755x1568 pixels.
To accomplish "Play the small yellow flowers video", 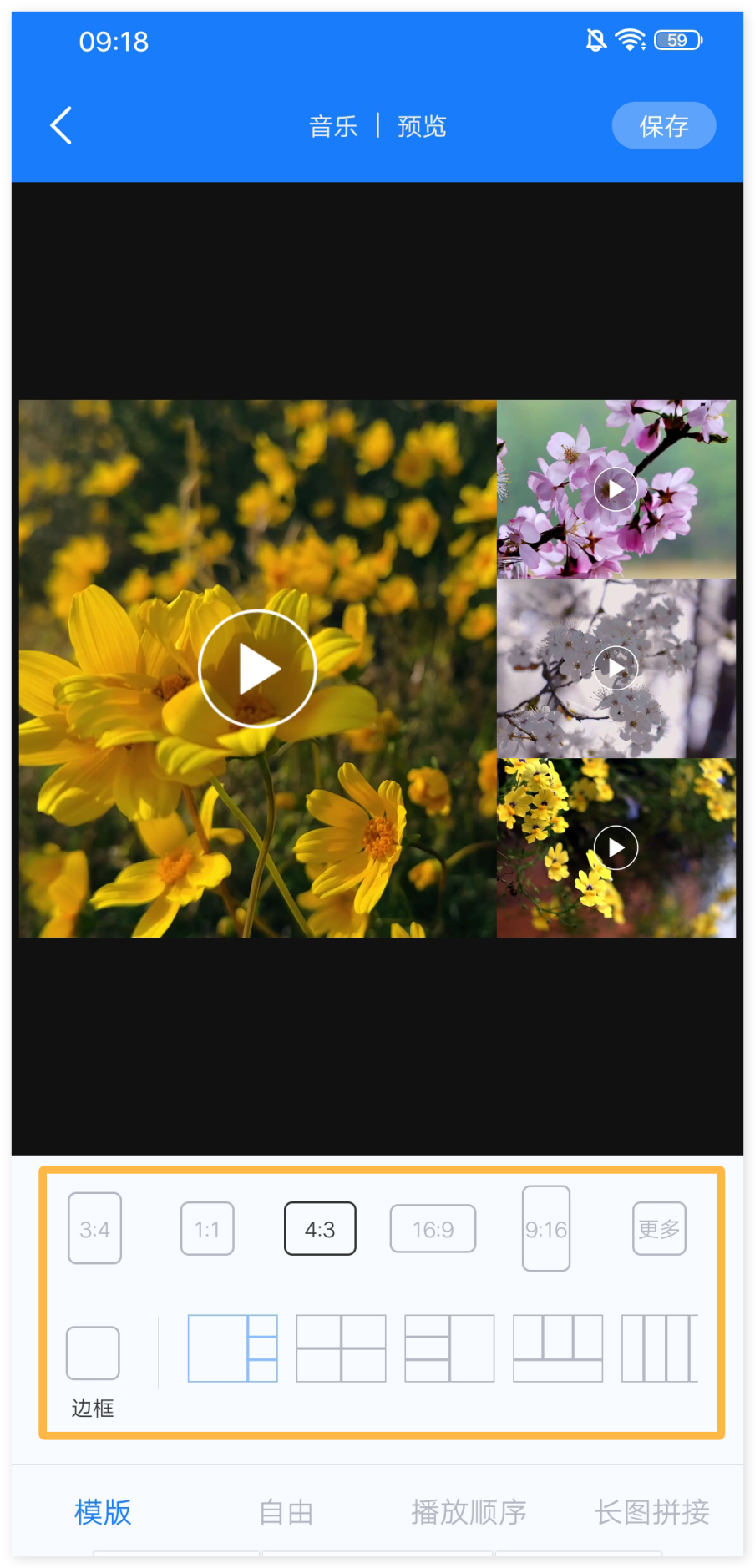I will (x=616, y=847).
